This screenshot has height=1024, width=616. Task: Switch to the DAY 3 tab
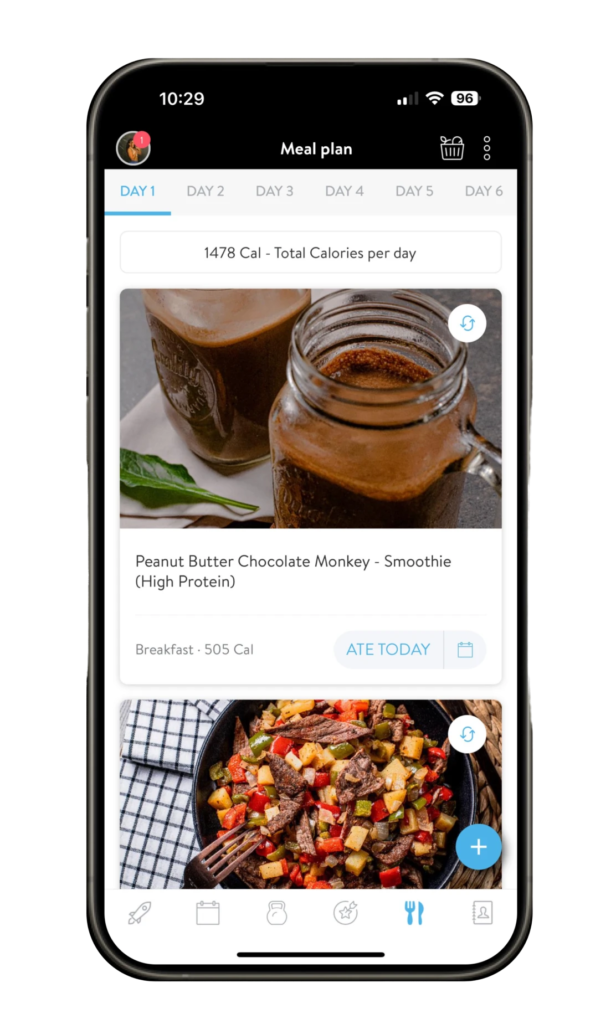coord(274,191)
